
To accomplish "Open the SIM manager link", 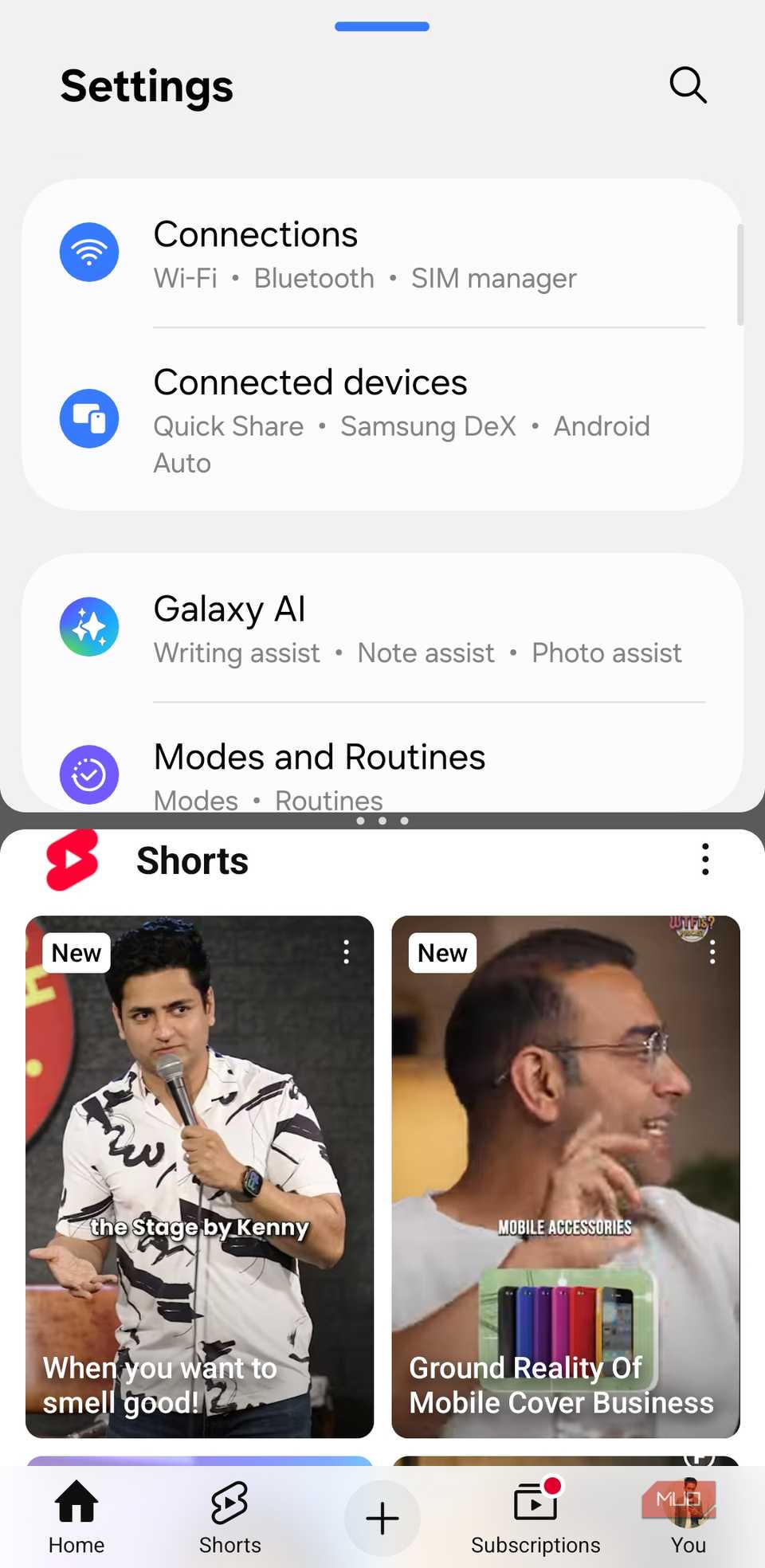I will click(x=494, y=278).
